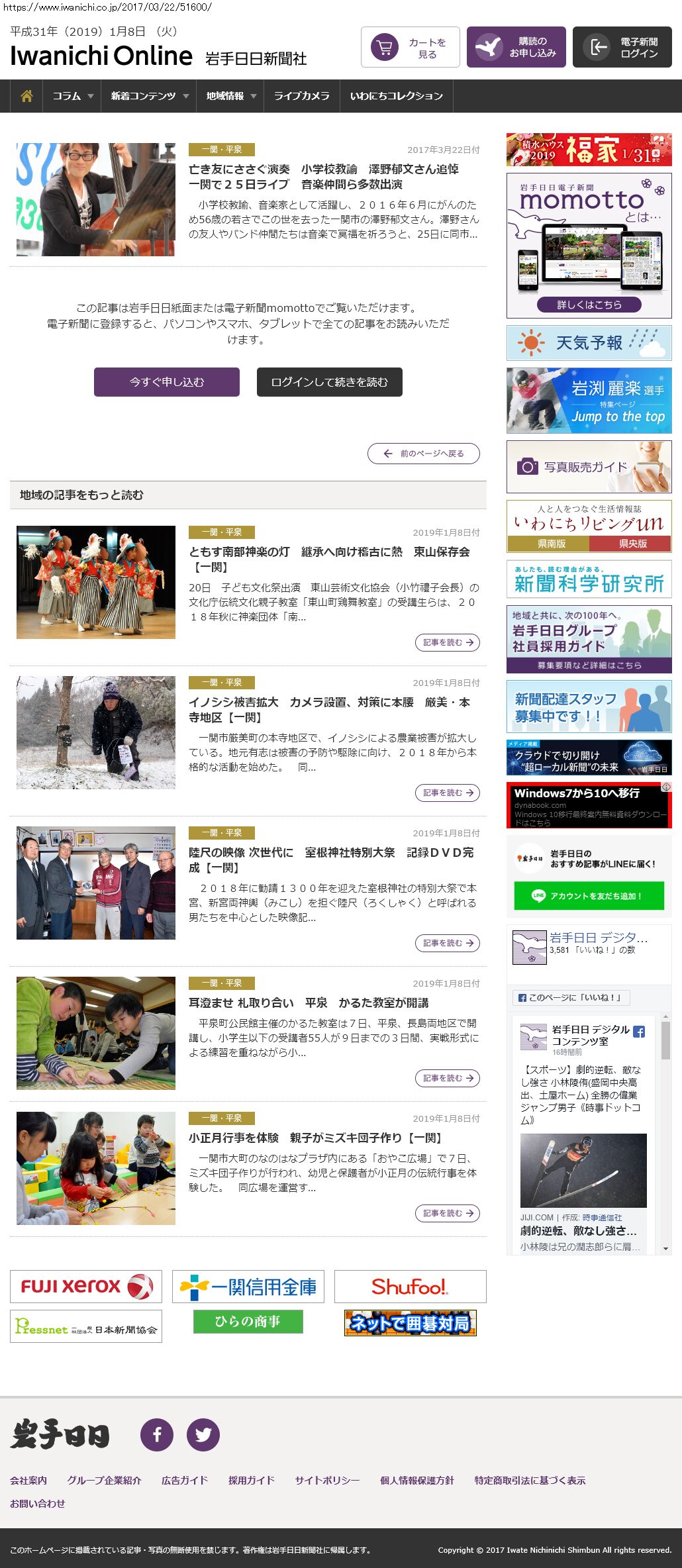
Task: Open ライブカメラ navigation item
Action: click(x=302, y=96)
